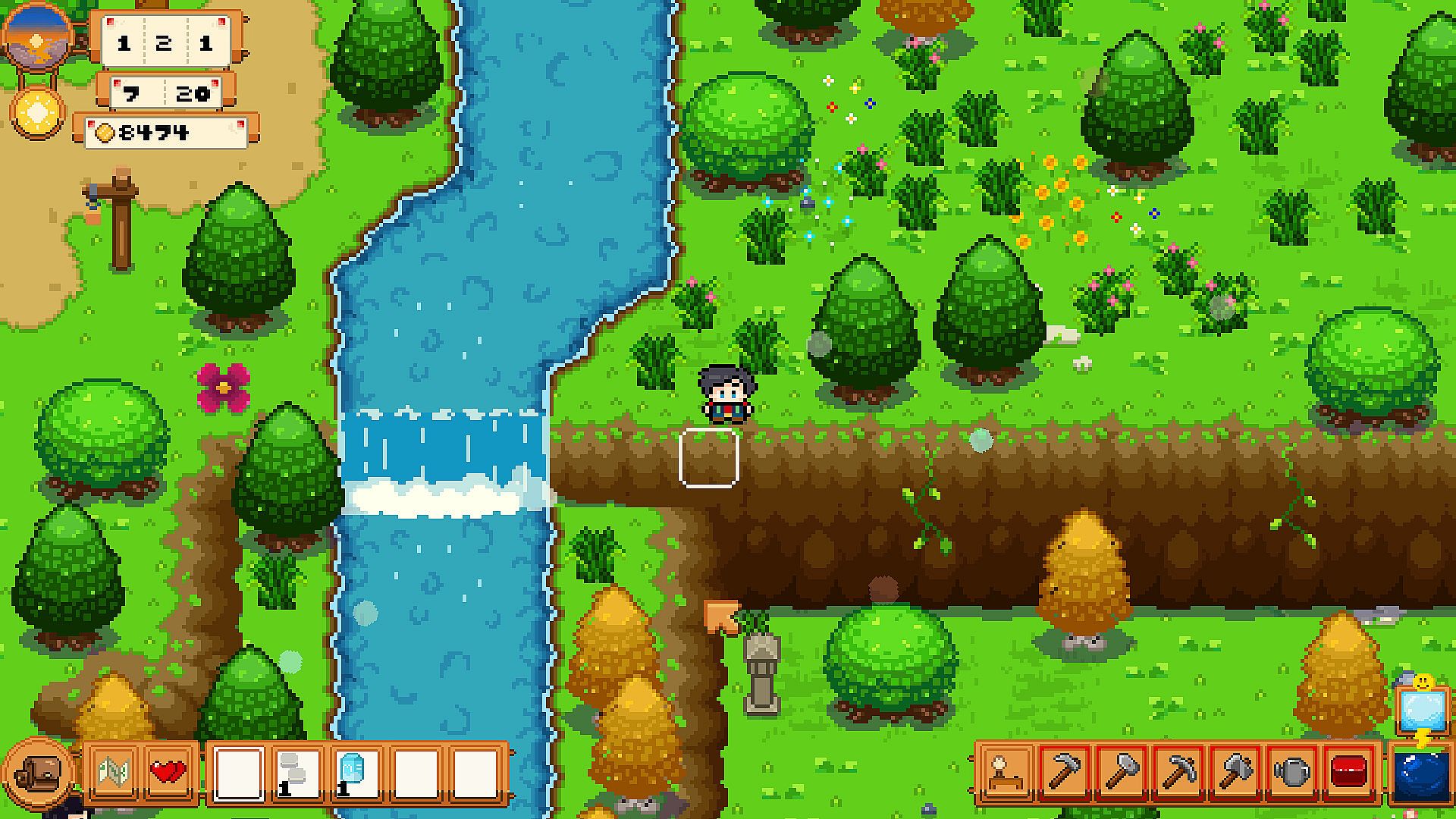Select the red chest item
The height and width of the screenshot is (819, 1456).
click(1348, 773)
